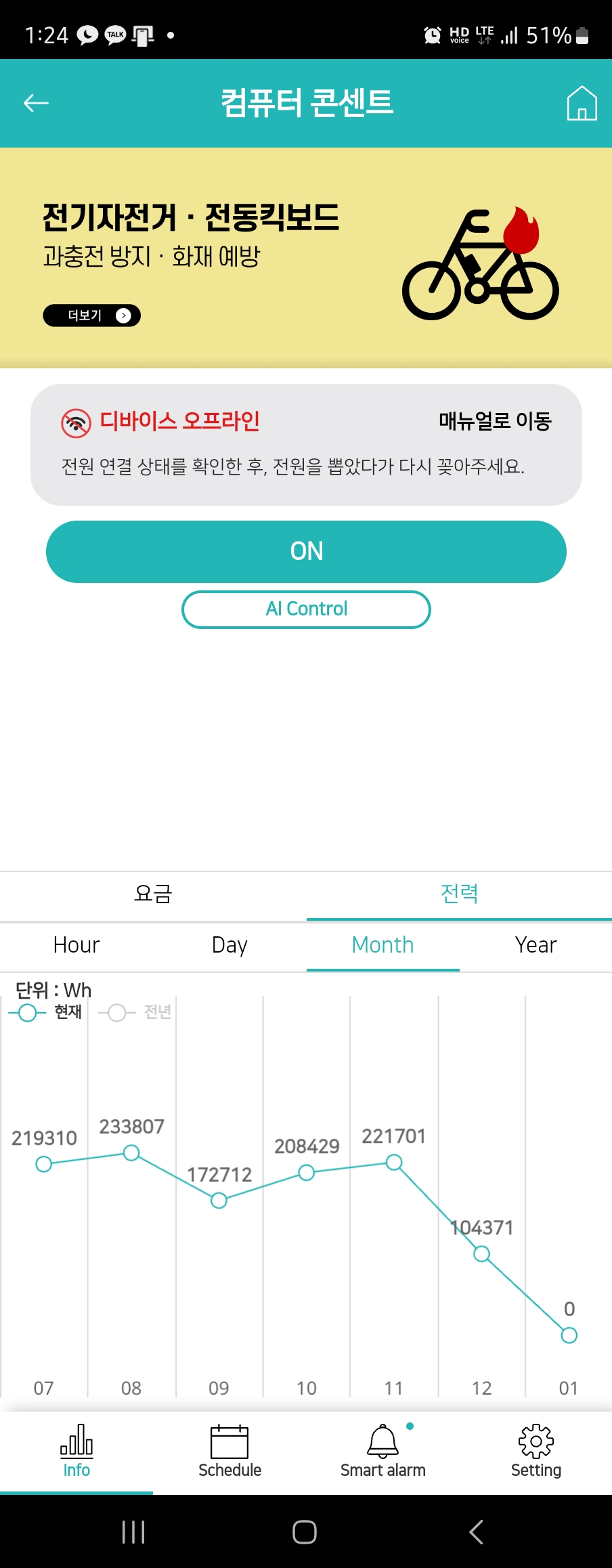Viewport: 612px width, 1568px height.
Task: Toggle the 전년 legend series
Action: pyautogui.click(x=135, y=1012)
